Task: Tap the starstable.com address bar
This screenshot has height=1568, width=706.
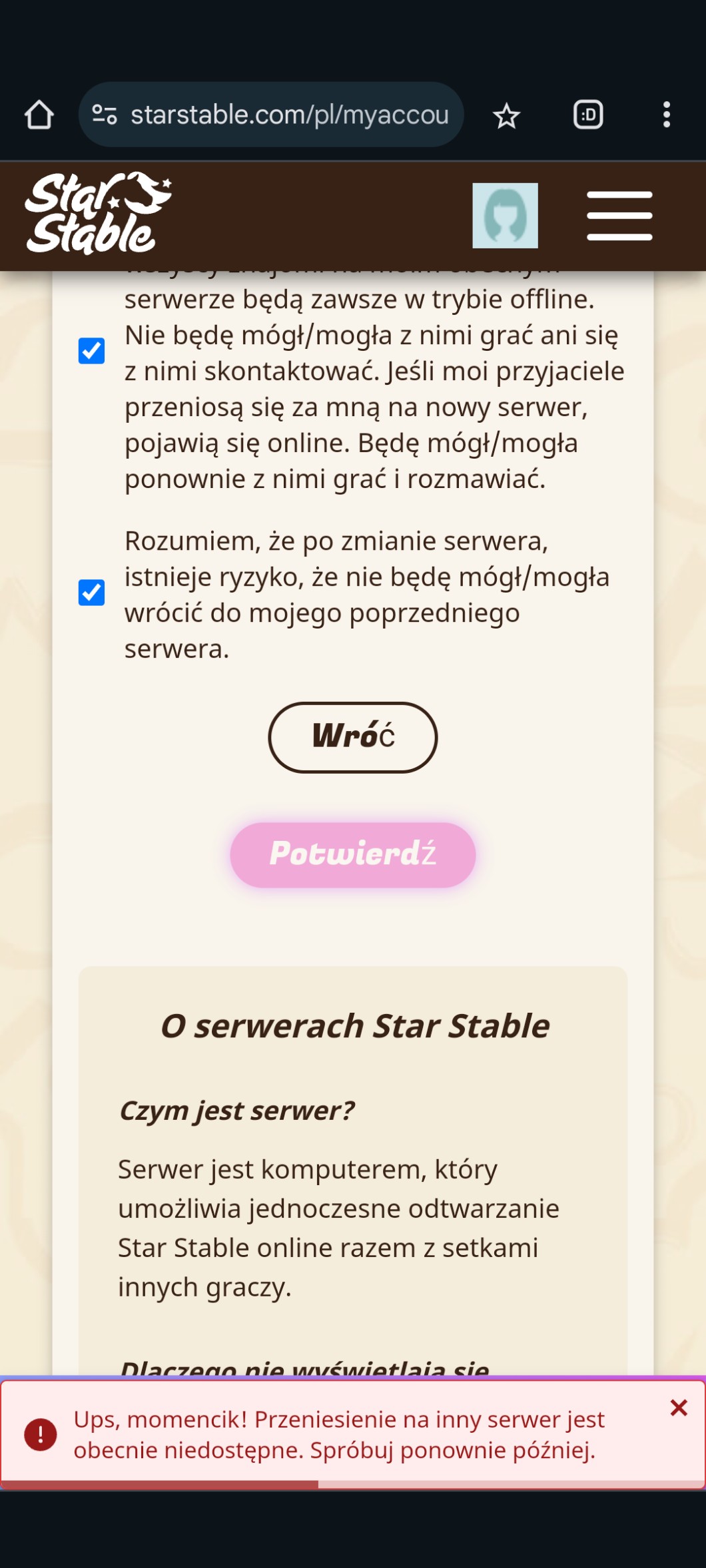Action: [271, 115]
